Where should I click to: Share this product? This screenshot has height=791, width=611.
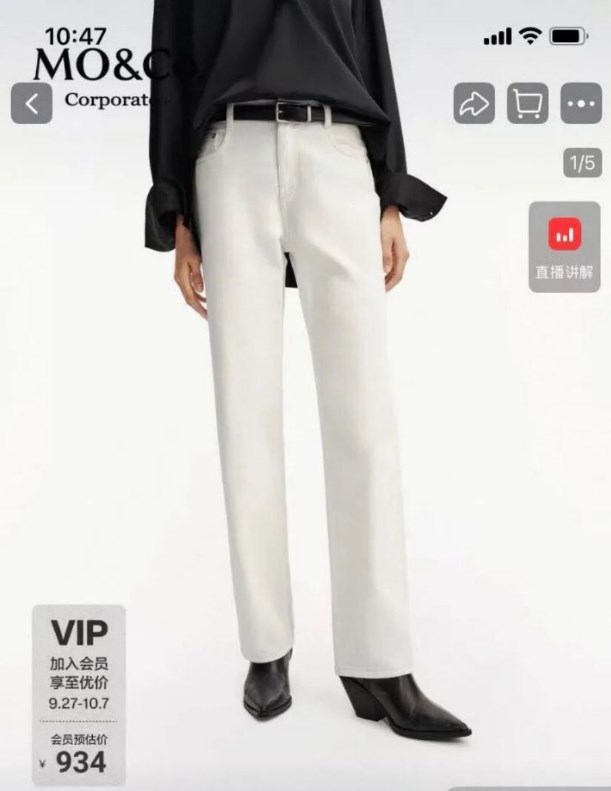tap(473, 103)
